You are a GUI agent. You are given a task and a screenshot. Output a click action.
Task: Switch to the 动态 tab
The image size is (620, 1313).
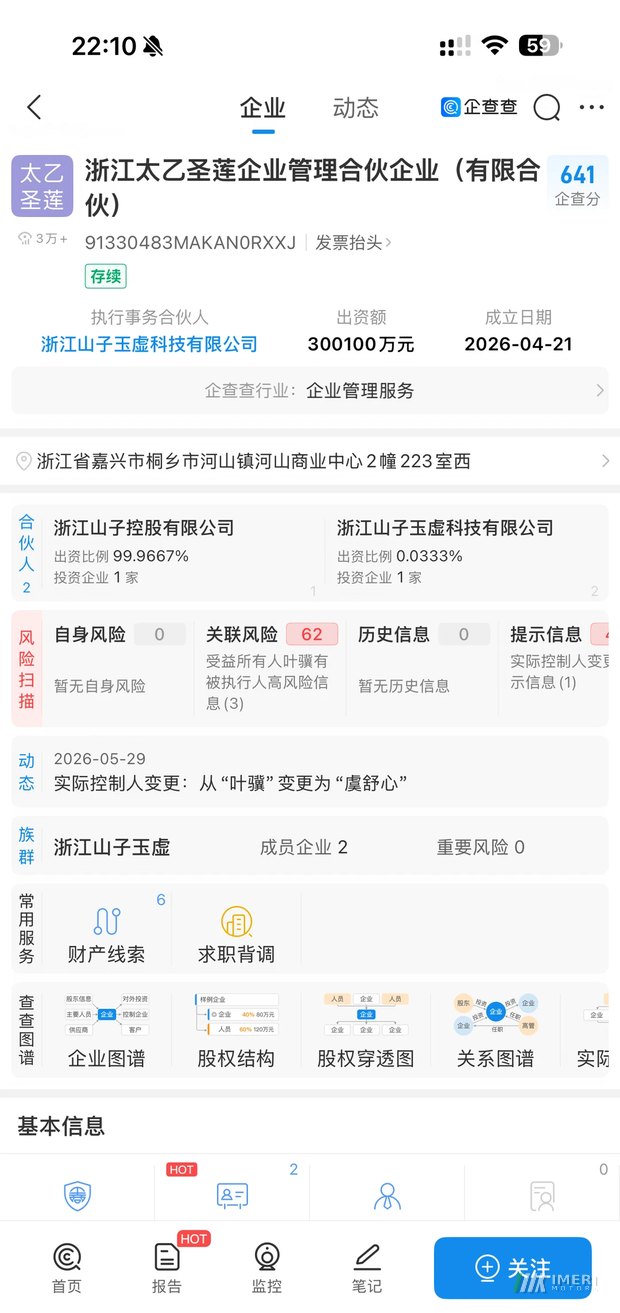(x=356, y=108)
